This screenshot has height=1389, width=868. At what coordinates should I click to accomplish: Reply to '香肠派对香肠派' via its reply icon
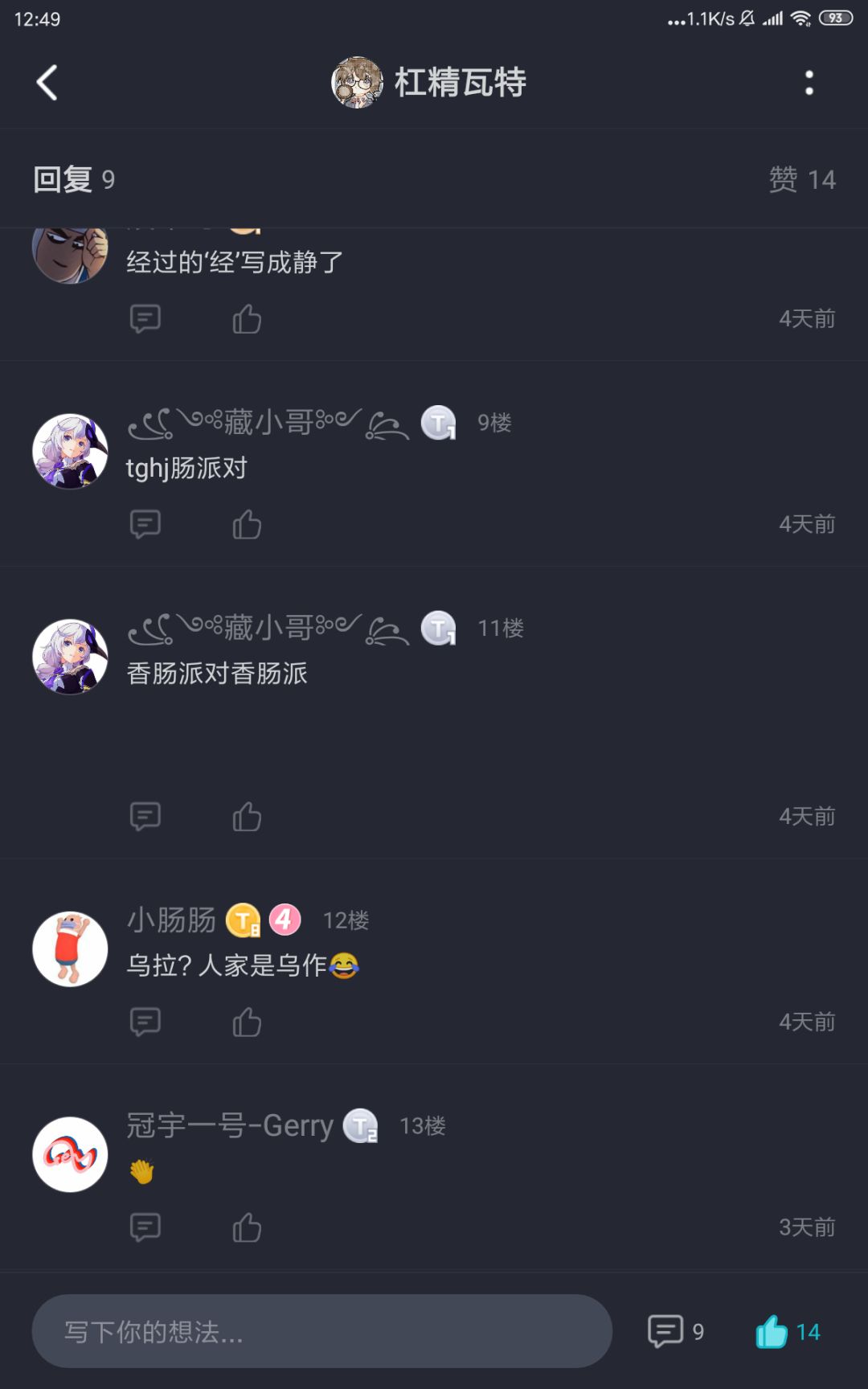point(145,816)
